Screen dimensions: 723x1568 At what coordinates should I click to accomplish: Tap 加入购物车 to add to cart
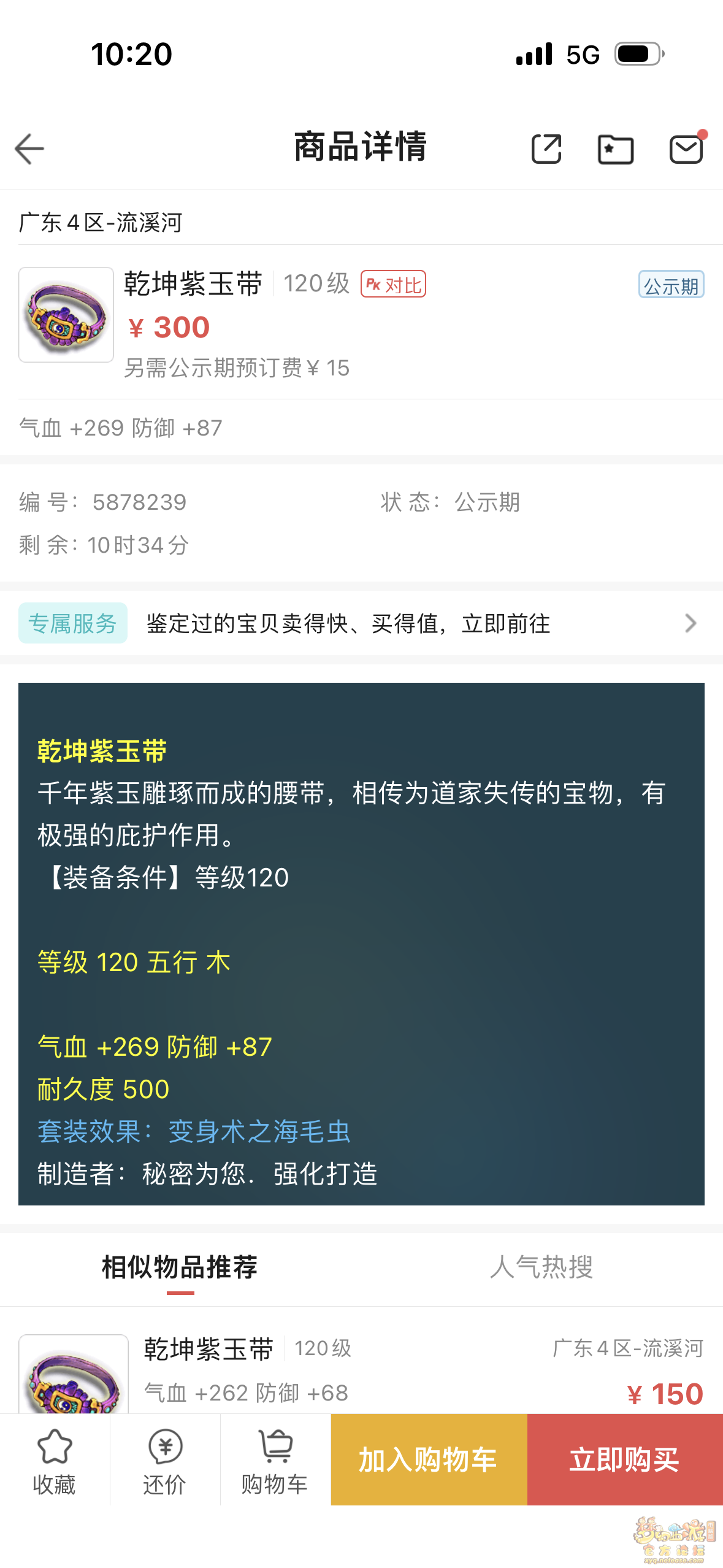tap(429, 1460)
